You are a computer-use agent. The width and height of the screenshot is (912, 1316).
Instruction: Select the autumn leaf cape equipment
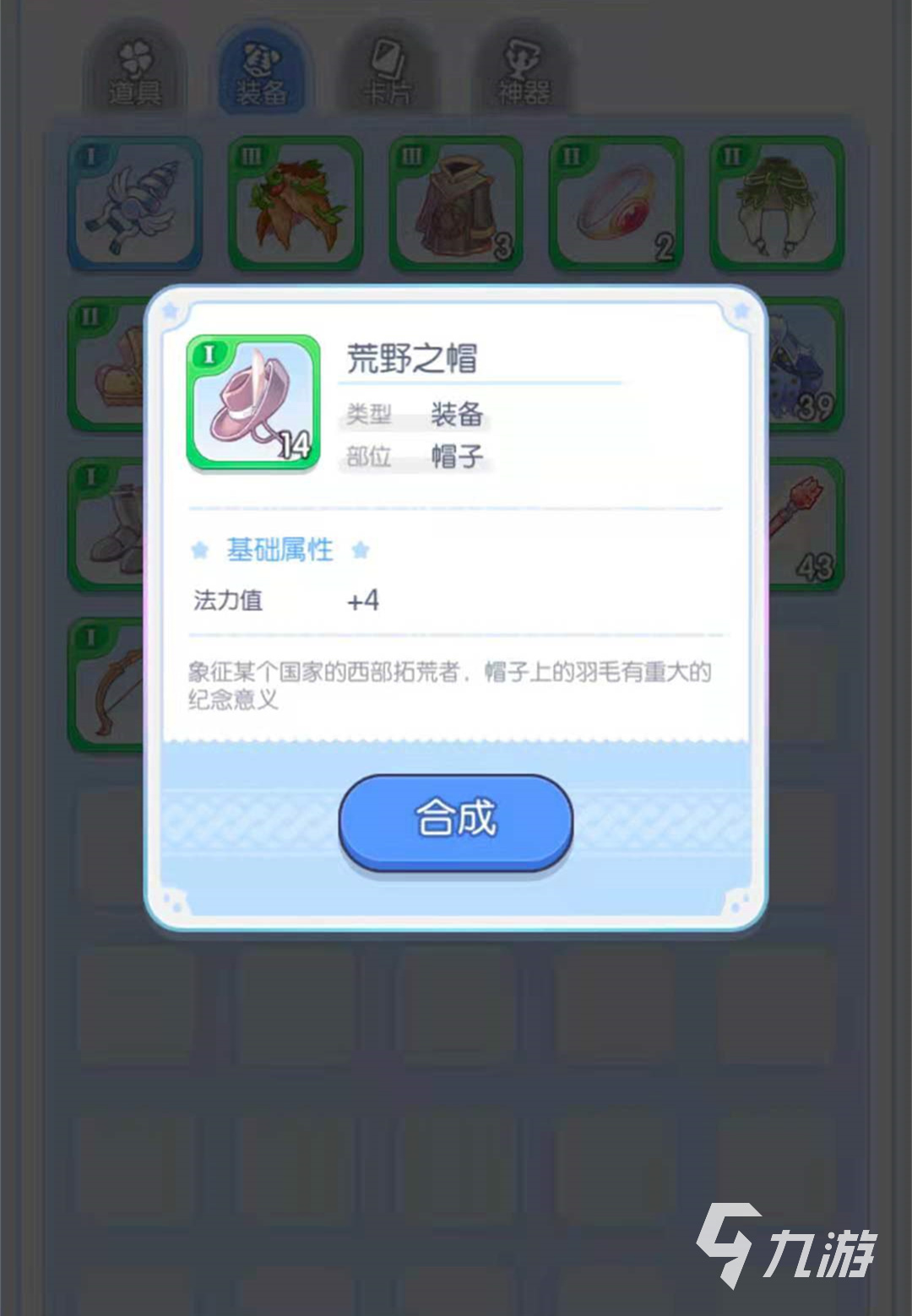[296, 203]
